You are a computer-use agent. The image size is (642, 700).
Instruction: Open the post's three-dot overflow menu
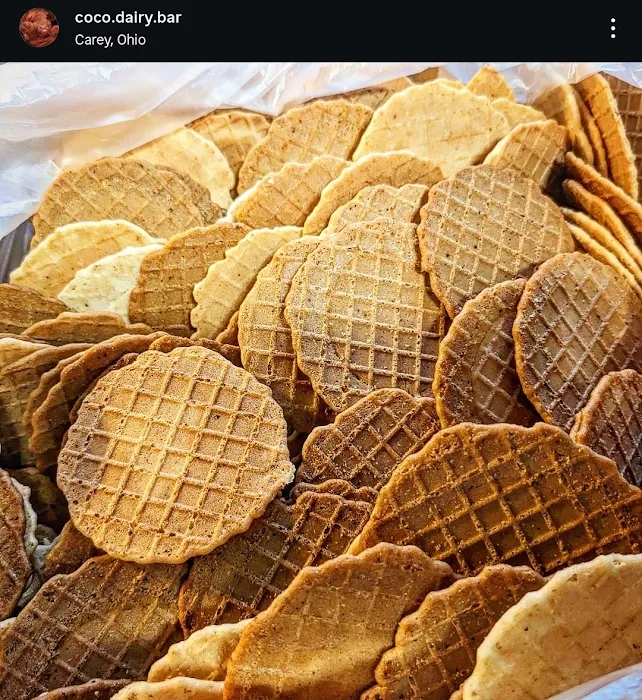[x=613, y=28]
